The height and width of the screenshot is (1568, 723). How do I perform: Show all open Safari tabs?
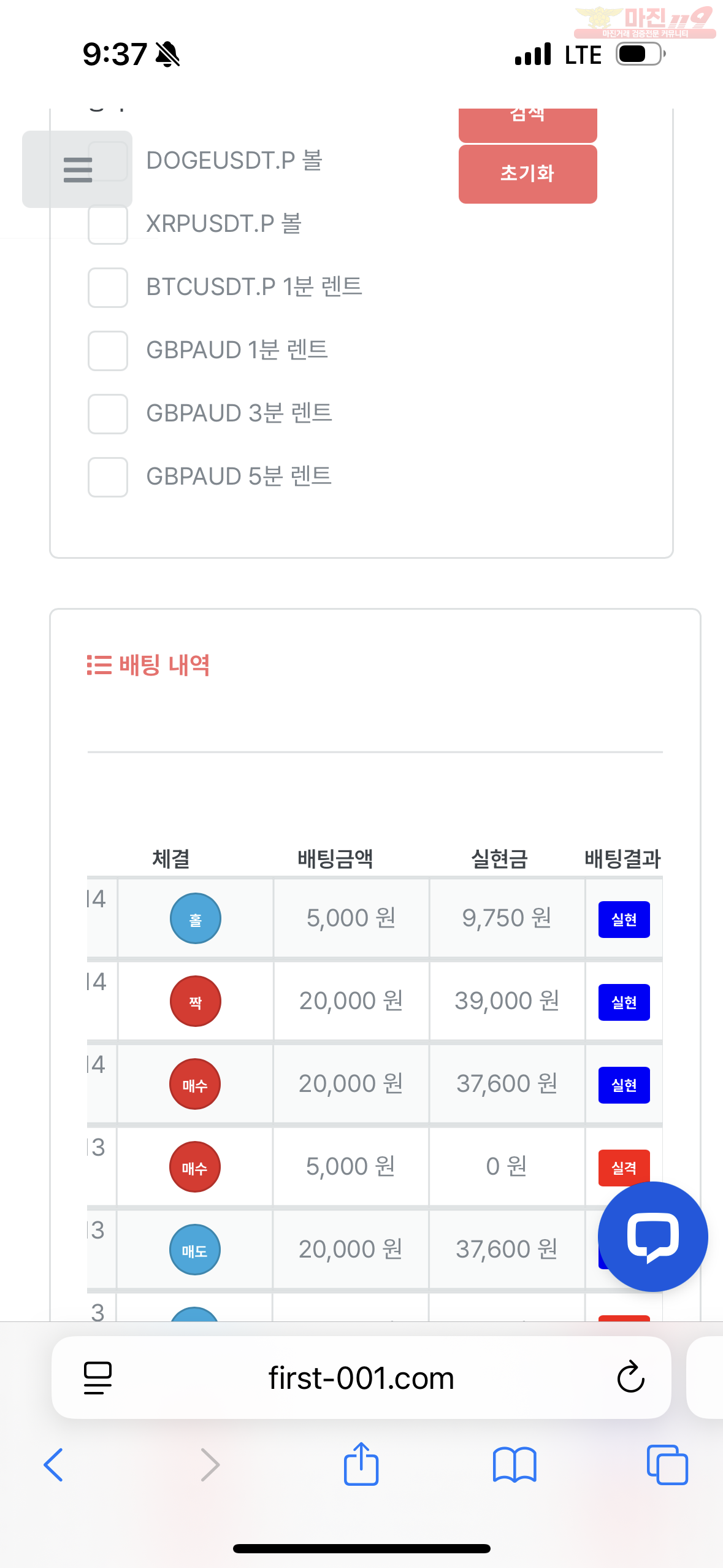click(667, 1465)
